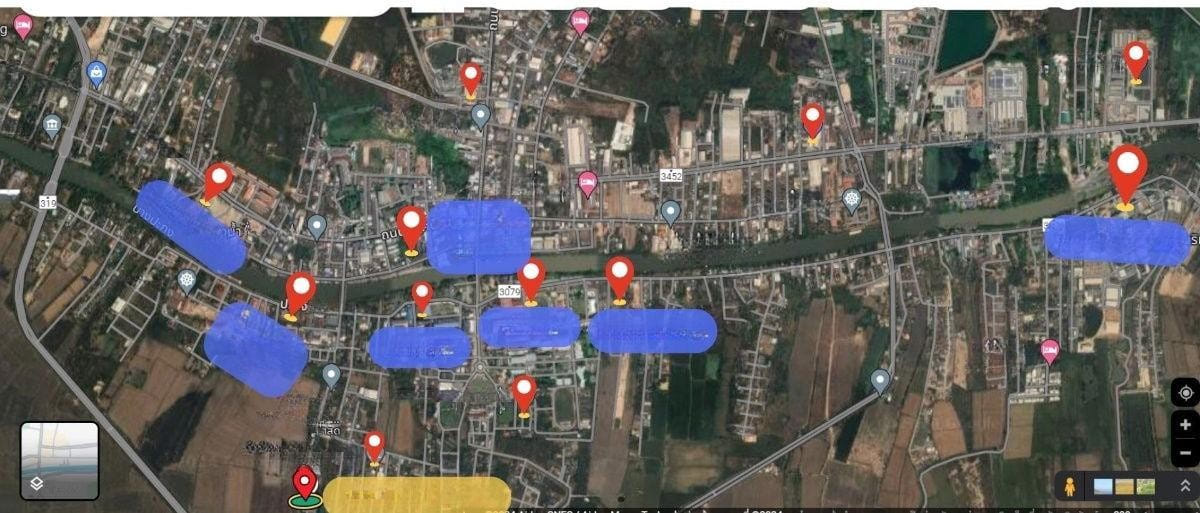The height and width of the screenshot is (513, 1200).
Task: Zoom in with the plus button
Action: [x=1185, y=425]
